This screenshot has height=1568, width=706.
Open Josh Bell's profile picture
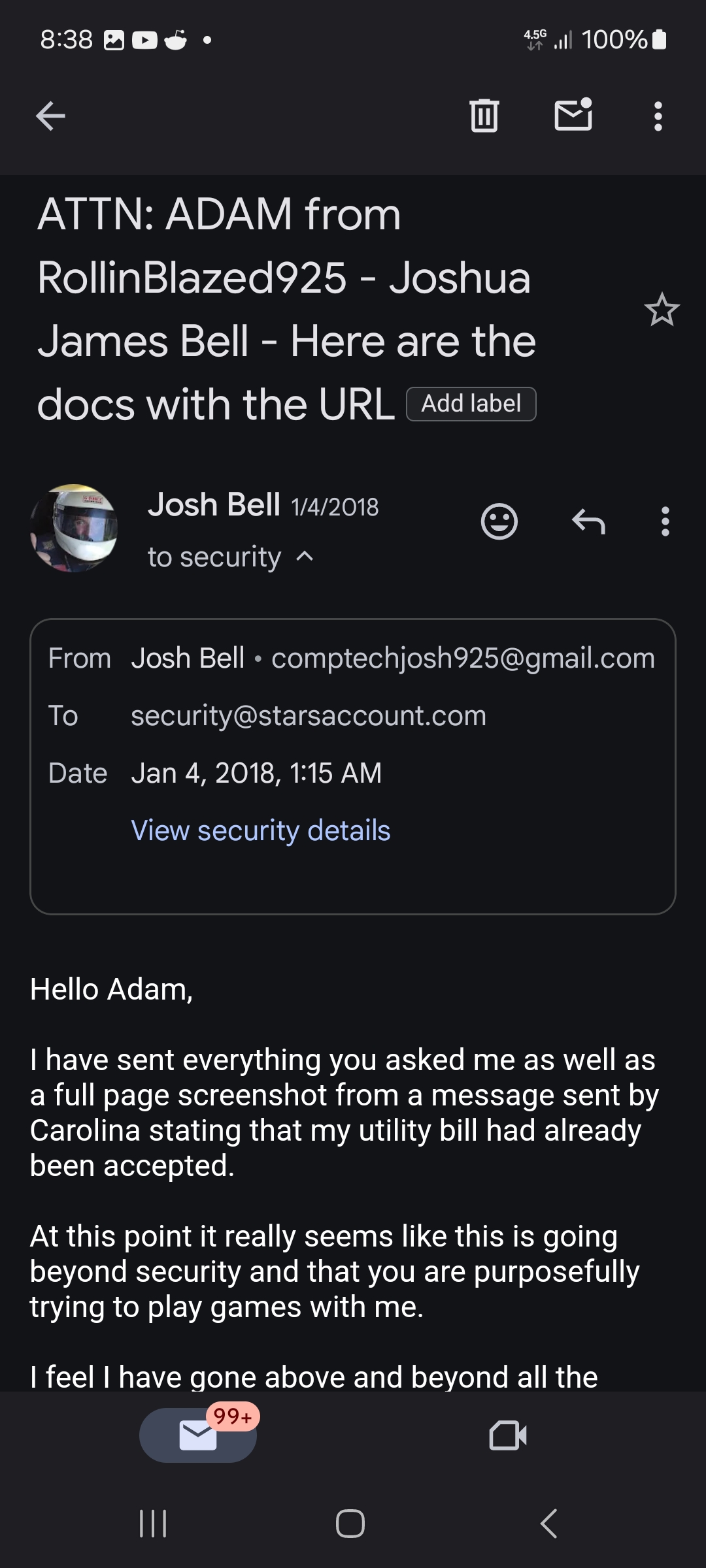[x=74, y=528]
